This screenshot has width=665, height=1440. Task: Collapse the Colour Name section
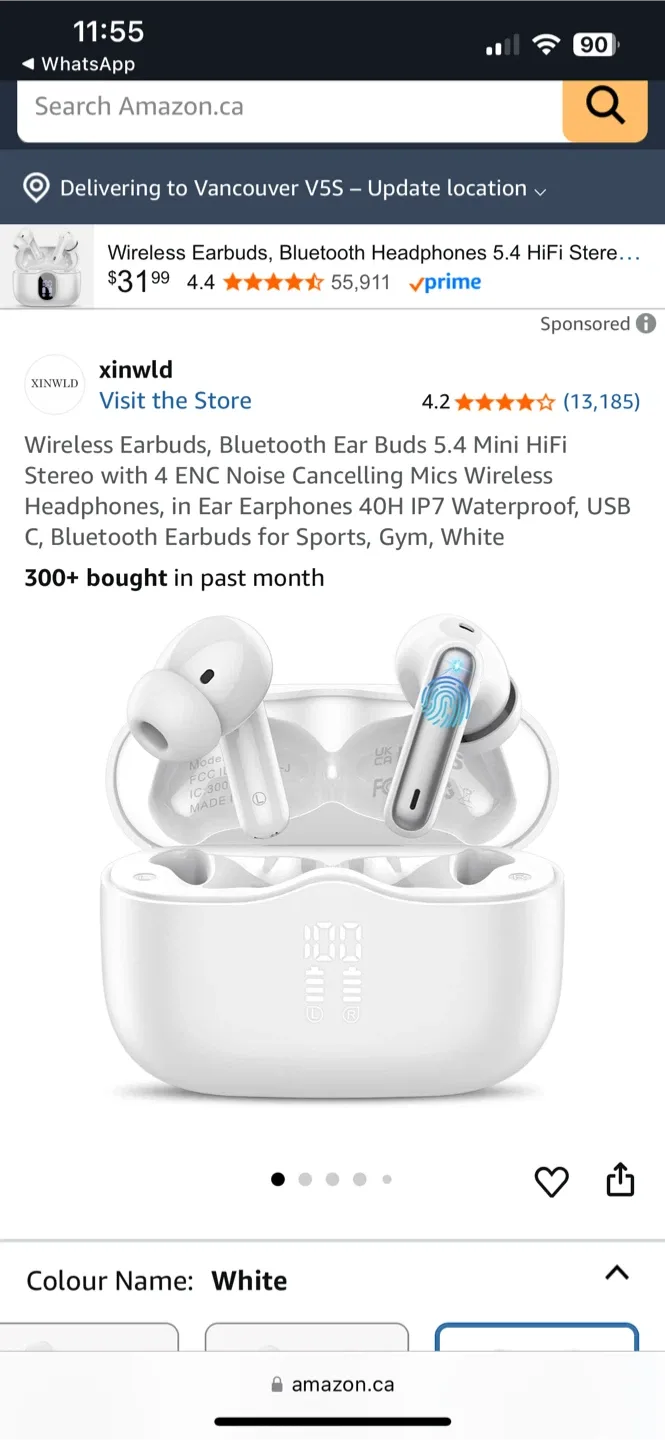pyautogui.click(x=617, y=1273)
